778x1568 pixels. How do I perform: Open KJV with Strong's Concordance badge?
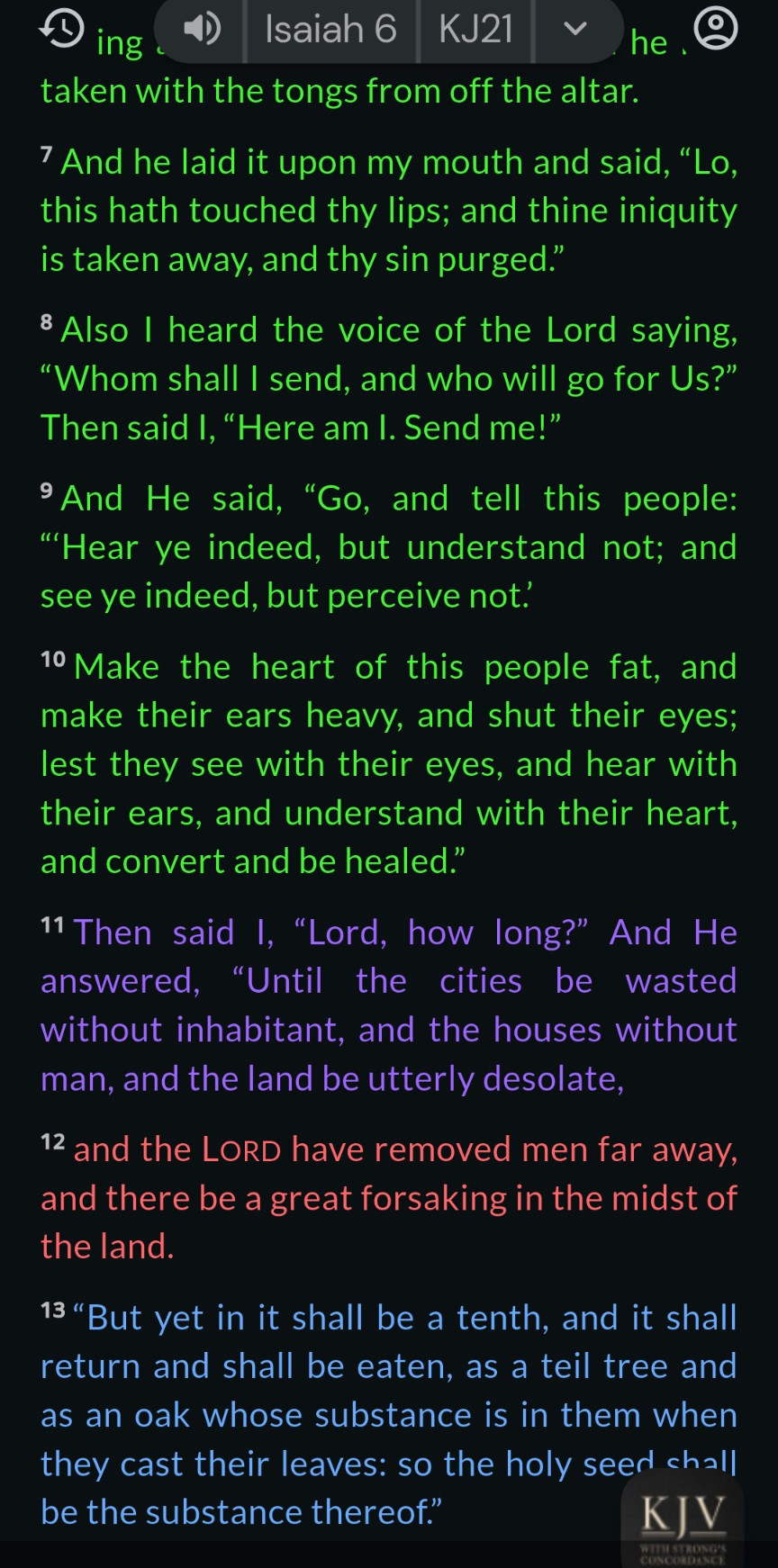pyautogui.click(x=683, y=1523)
